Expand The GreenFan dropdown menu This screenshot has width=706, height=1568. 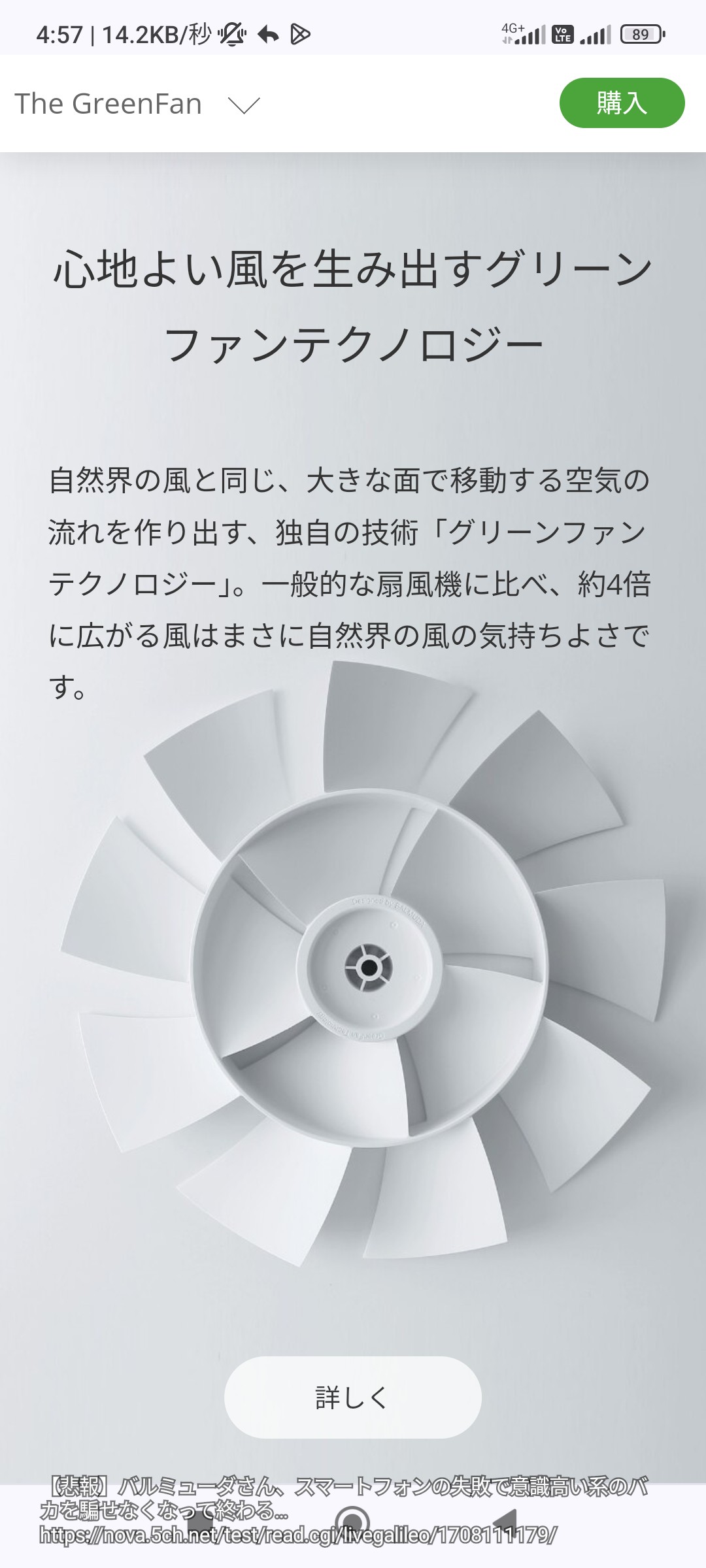pos(244,105)
